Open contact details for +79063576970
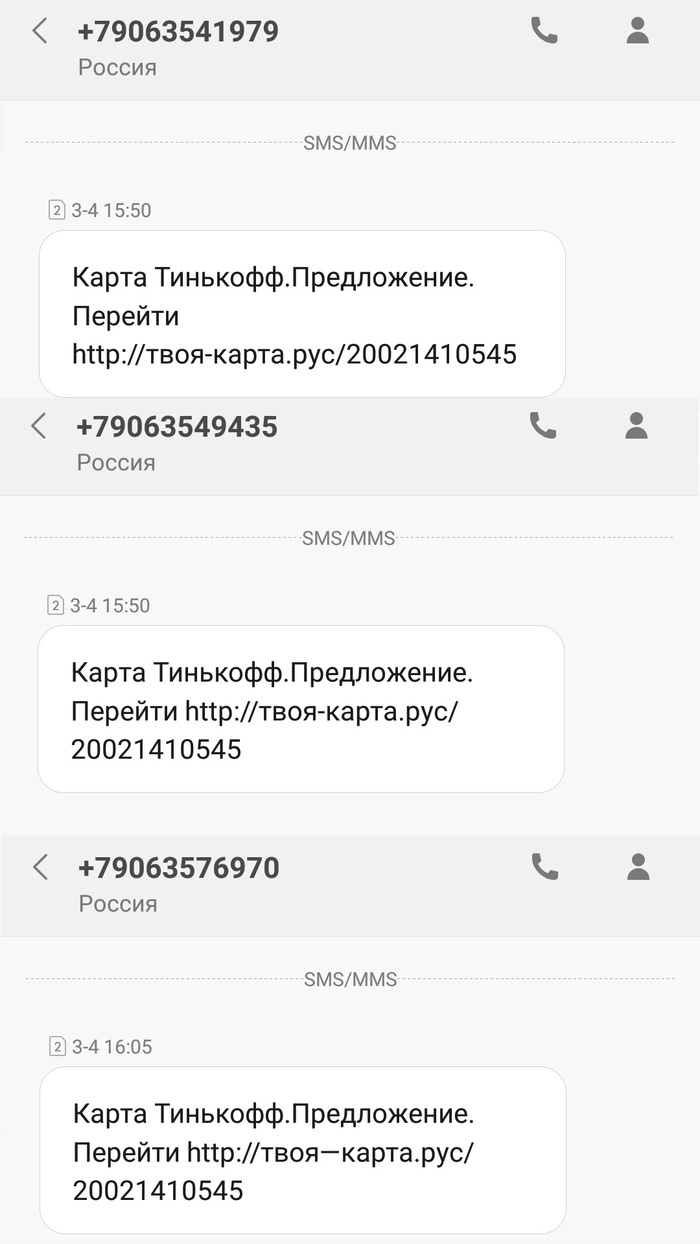Image resolution: width=700 pixels, height=1244 pixels. tap(639, 867)
